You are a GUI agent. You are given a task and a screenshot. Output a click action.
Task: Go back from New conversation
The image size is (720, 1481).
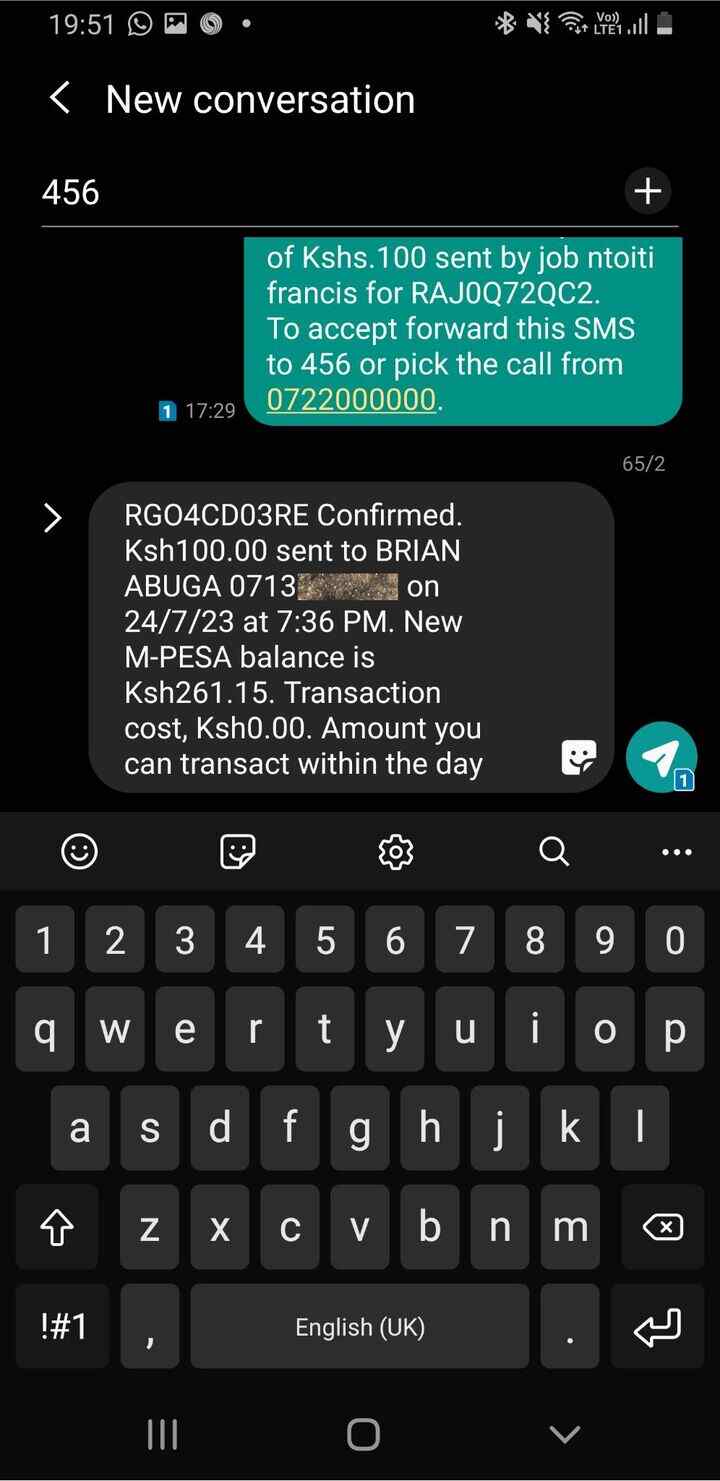(60, 99)
